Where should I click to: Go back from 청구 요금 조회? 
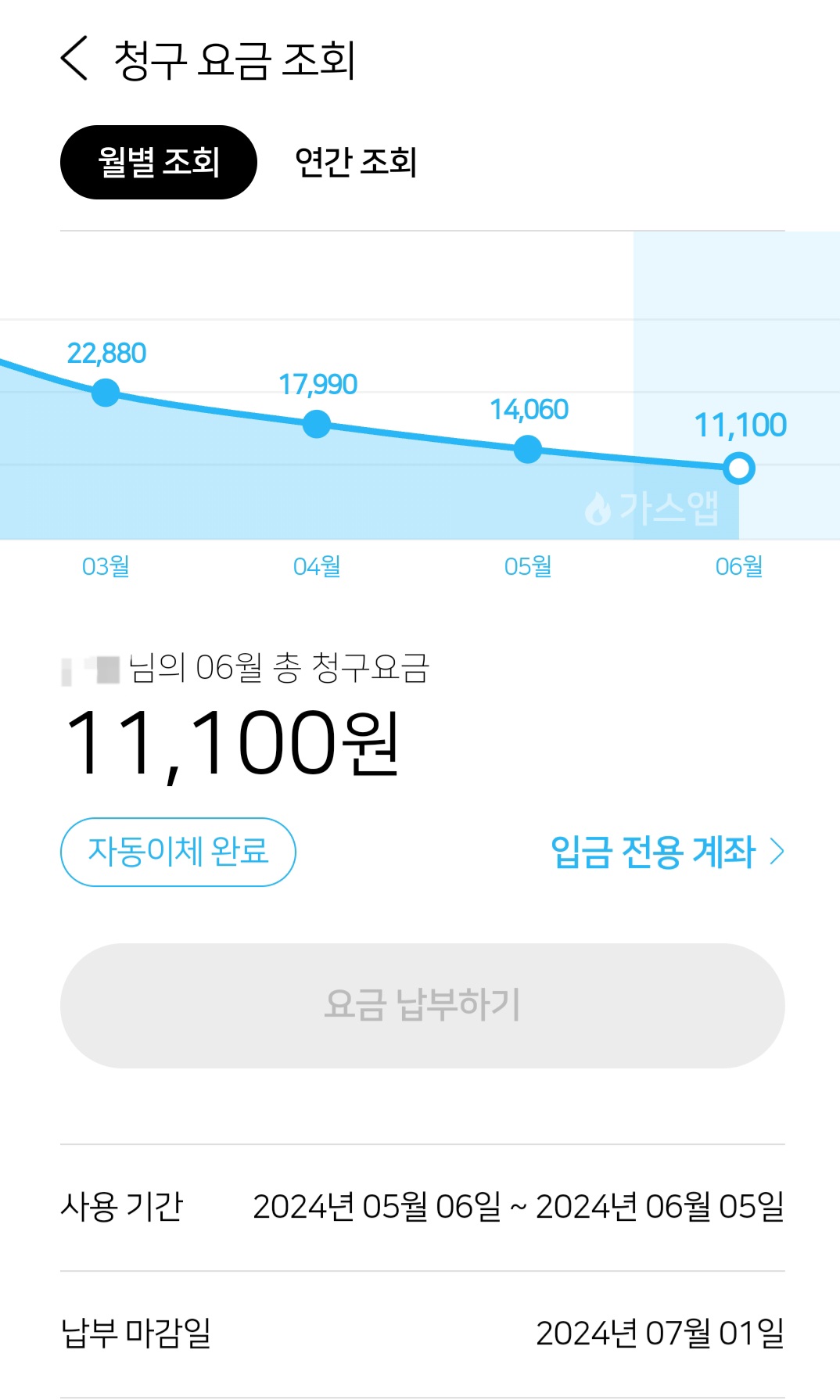(75, 59)
